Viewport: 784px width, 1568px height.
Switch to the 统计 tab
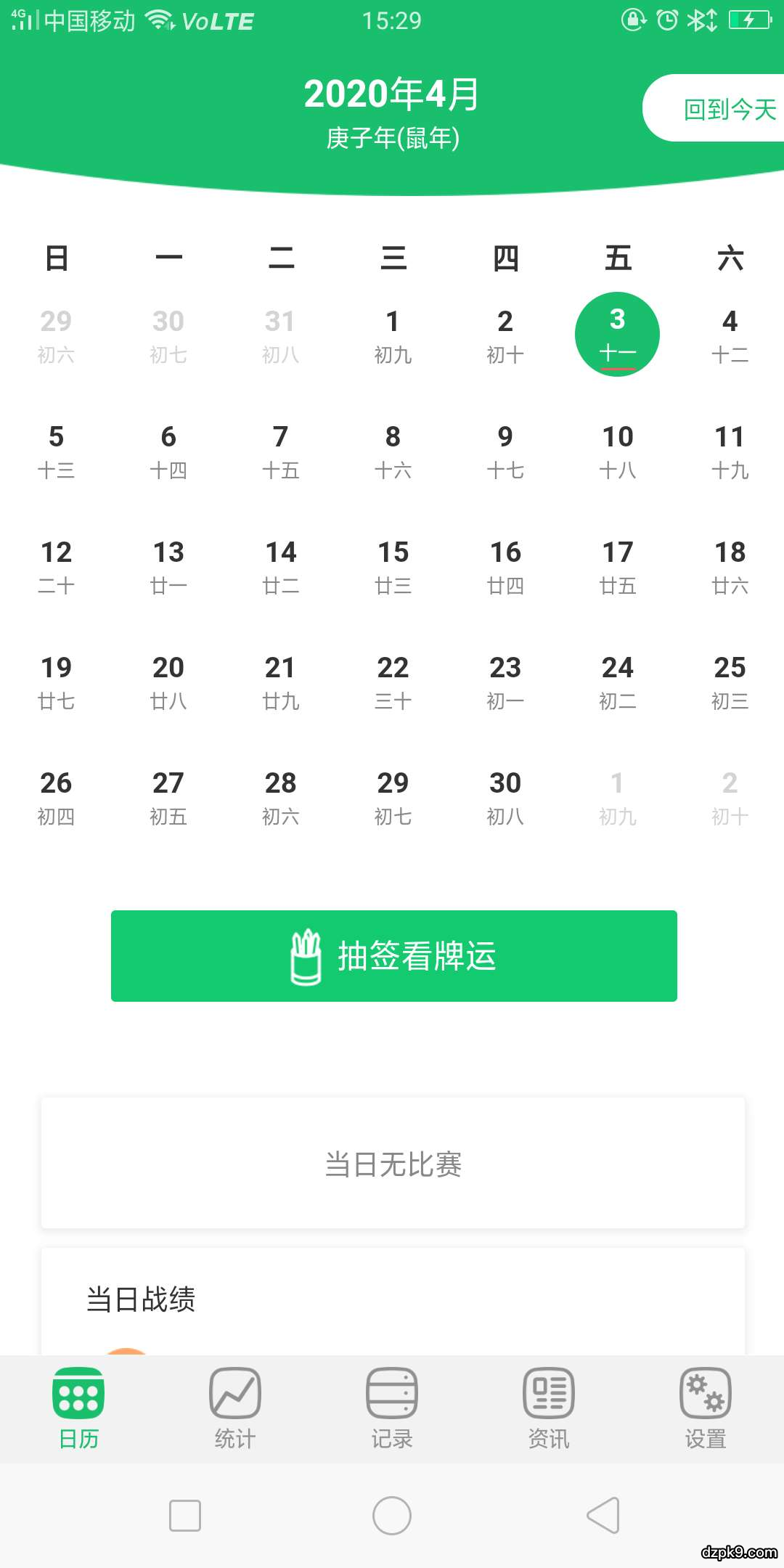(235, 1408)
